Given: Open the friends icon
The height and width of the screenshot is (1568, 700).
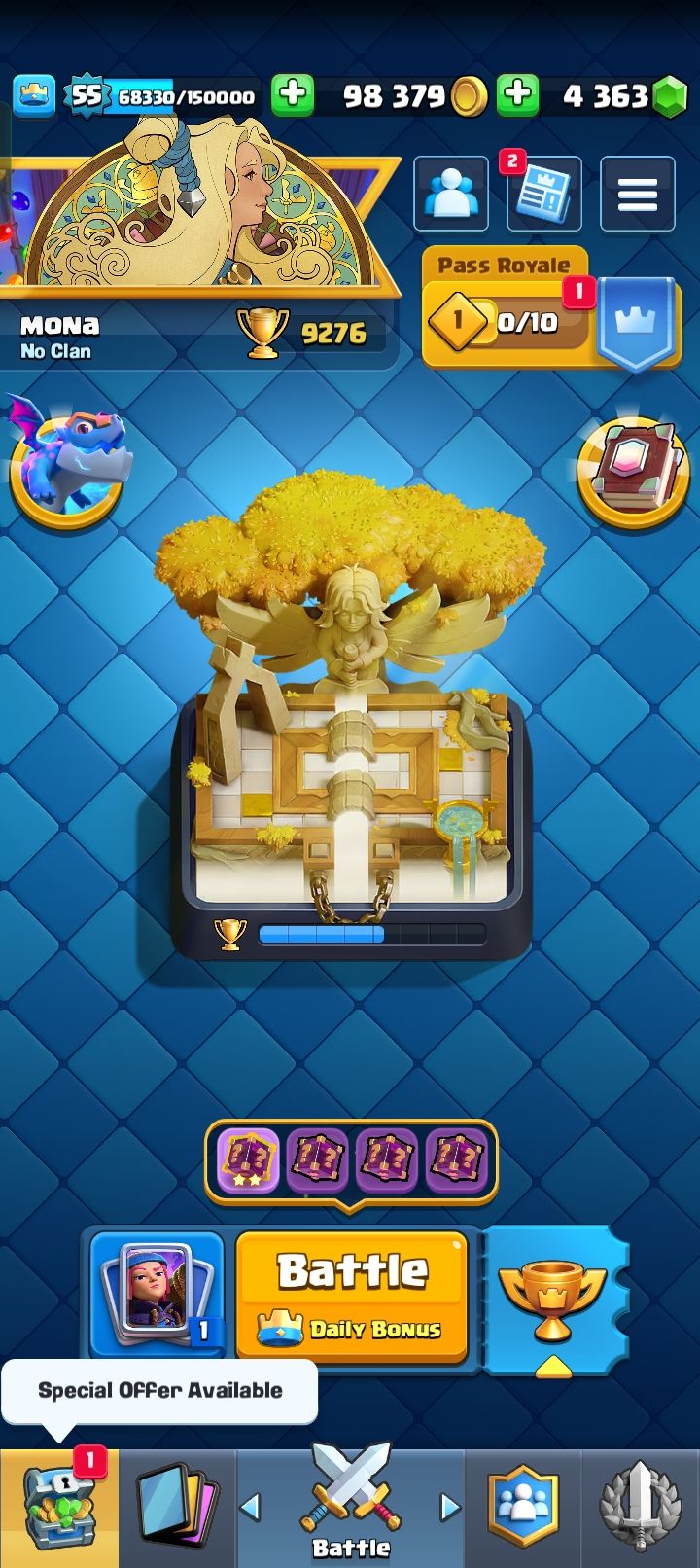Looking at the screenshot, I should coord(451,194).
